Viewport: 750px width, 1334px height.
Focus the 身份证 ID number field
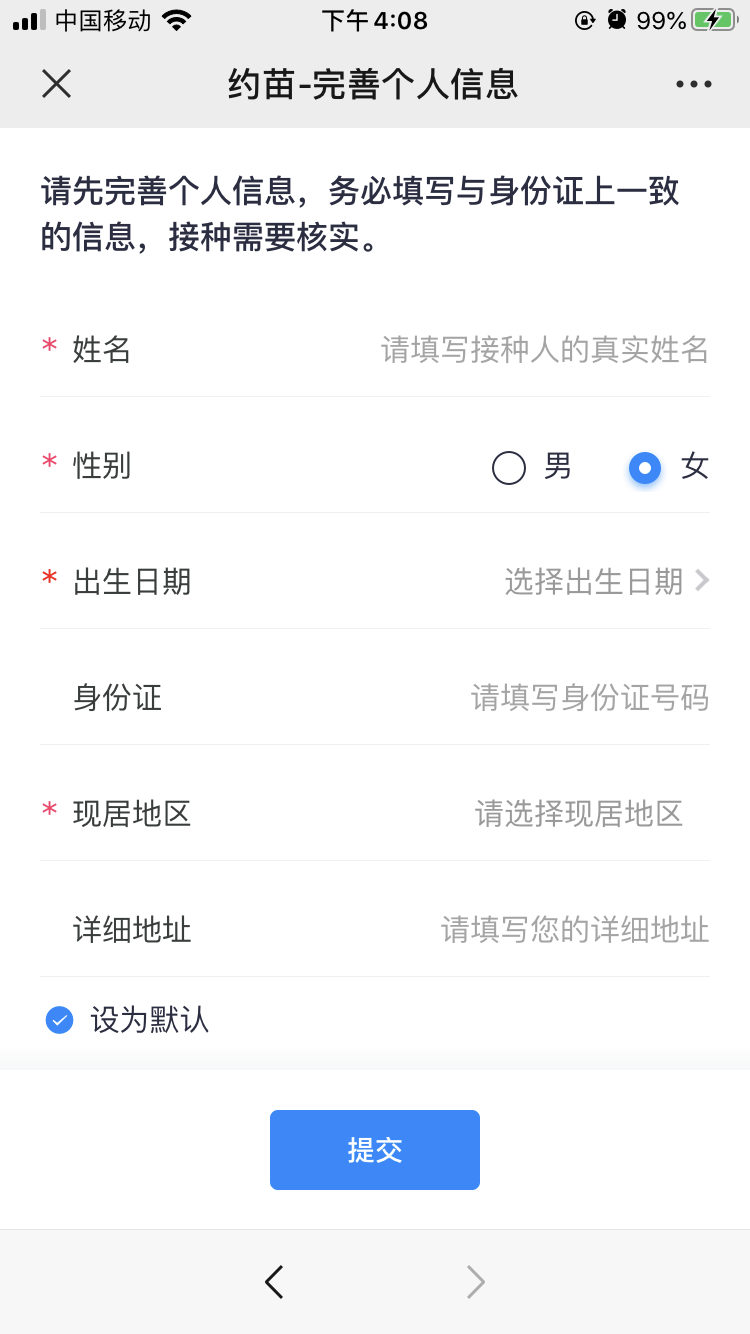589,697
